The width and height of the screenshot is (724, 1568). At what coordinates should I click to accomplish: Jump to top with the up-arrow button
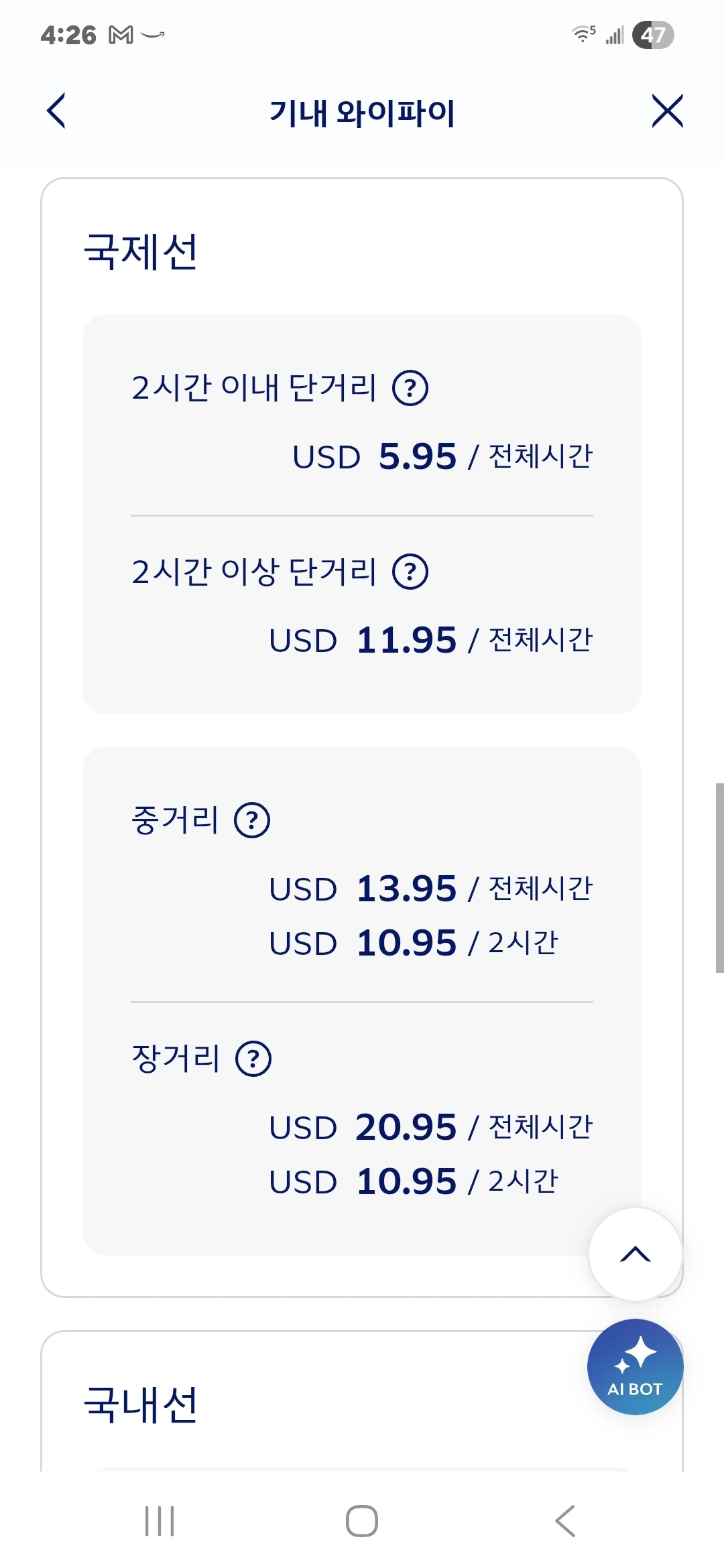tap(636, 1254)
